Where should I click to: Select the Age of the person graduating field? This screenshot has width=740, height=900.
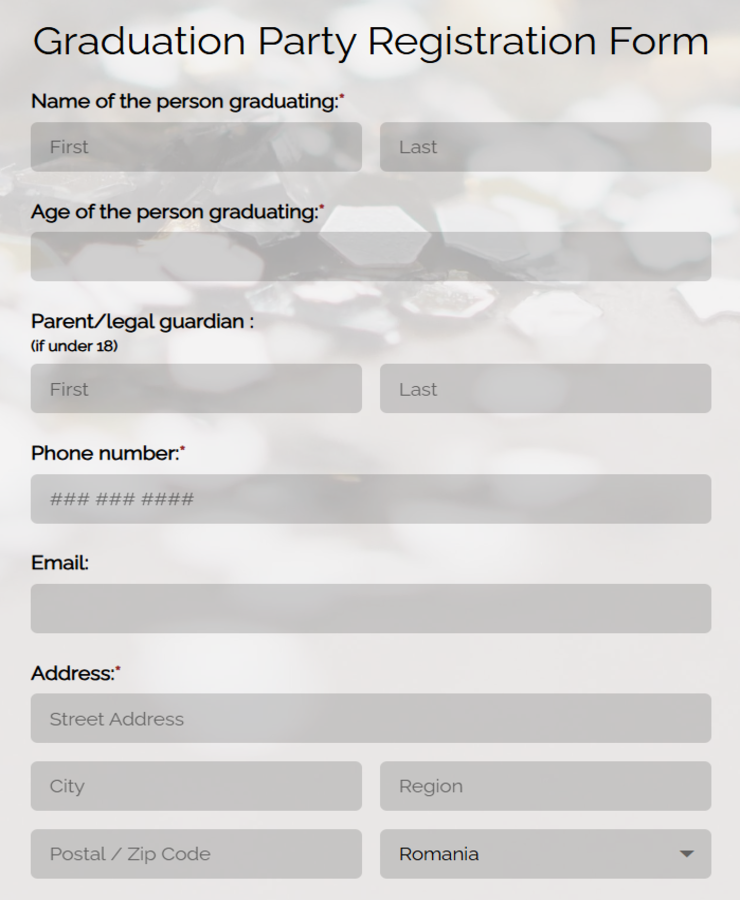370,256
